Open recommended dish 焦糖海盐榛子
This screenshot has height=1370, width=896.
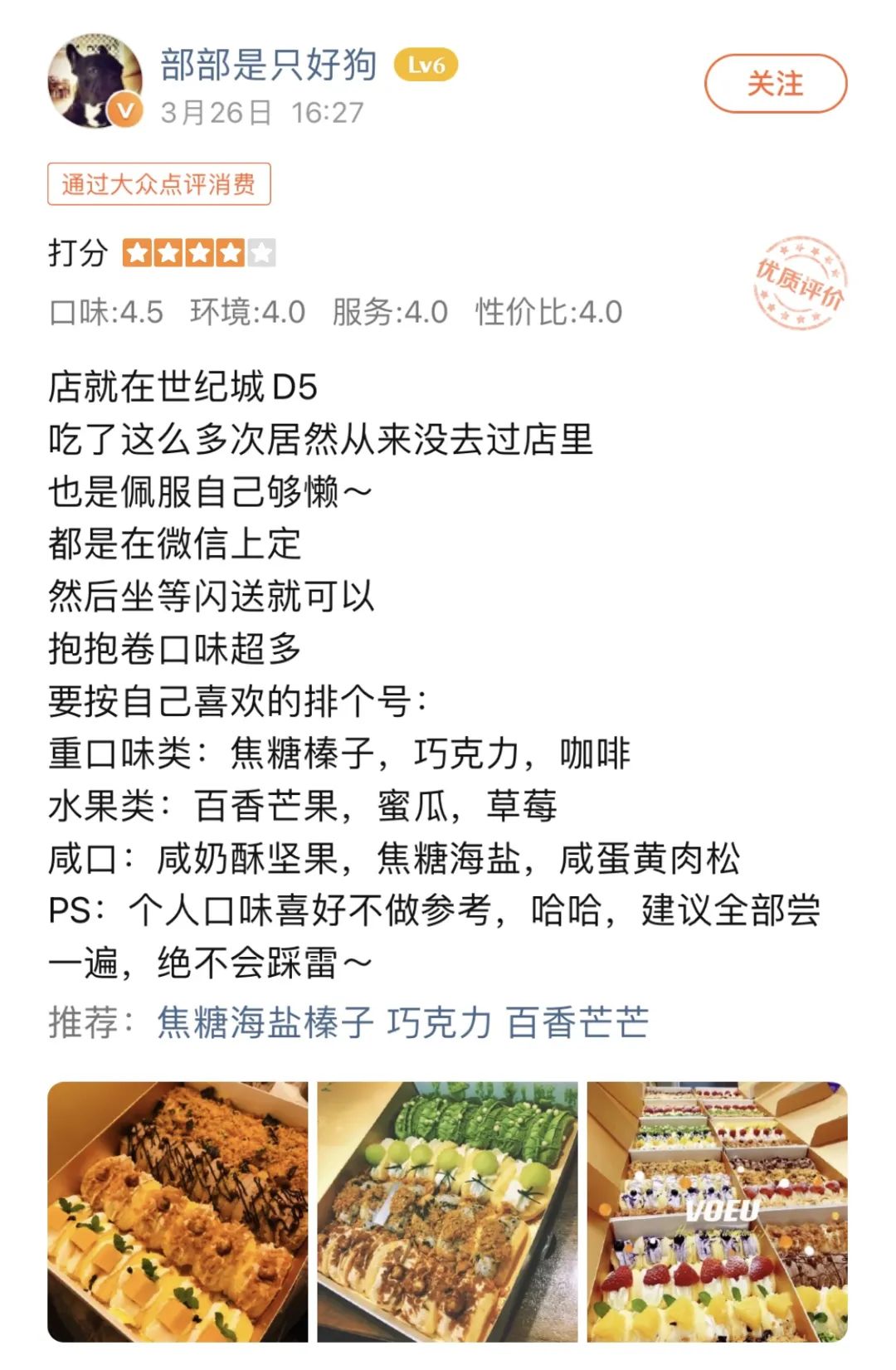(265, 1022)
